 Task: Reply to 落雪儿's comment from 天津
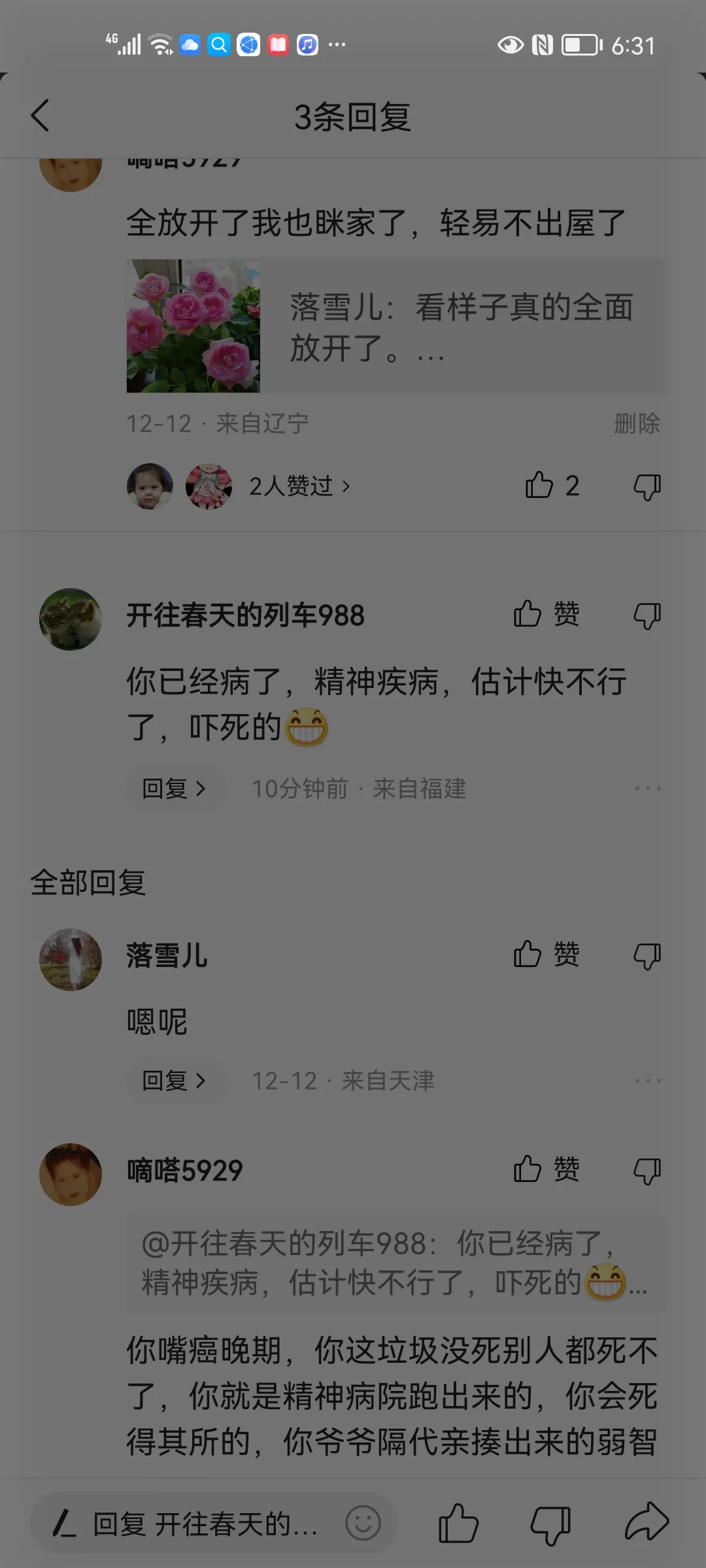point(173,1081)
